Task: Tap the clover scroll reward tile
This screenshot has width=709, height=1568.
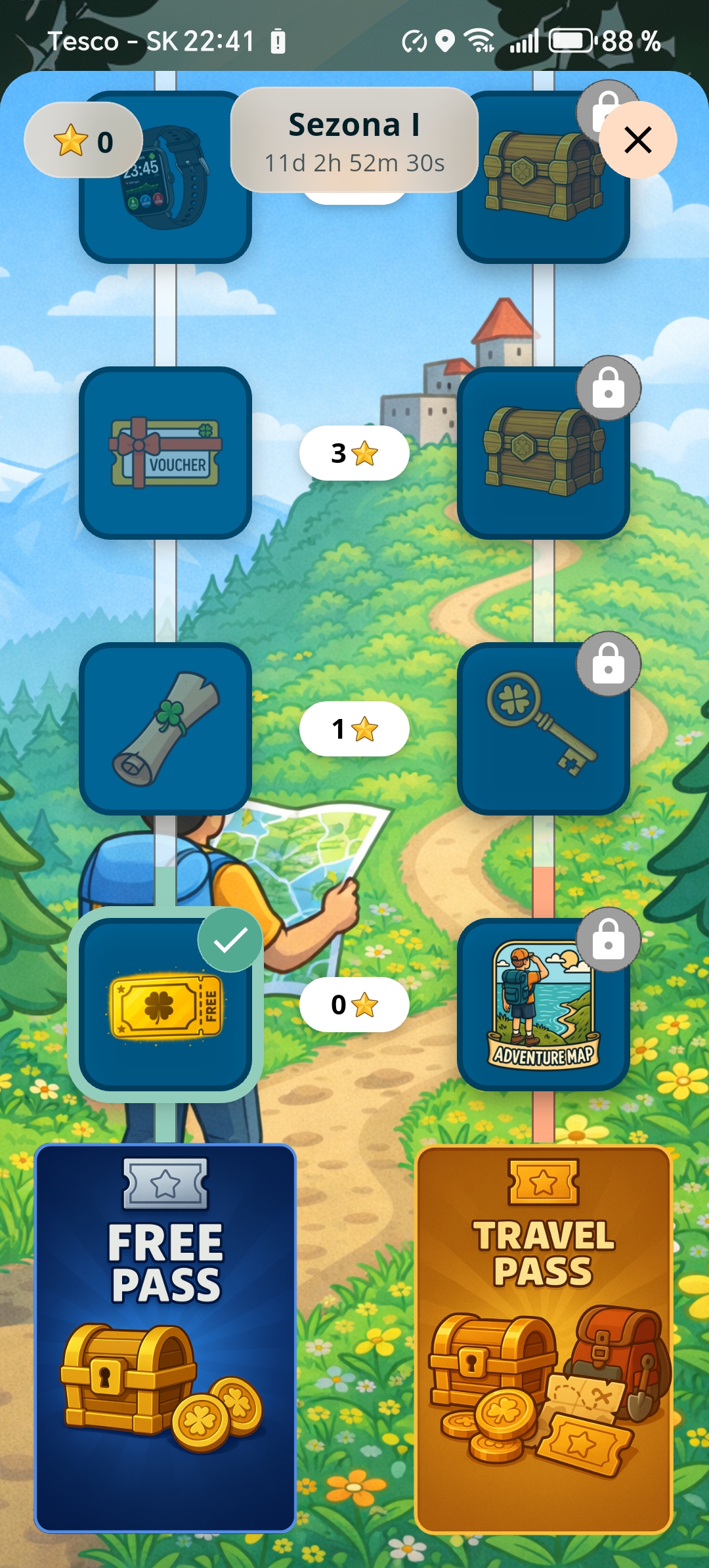Action: coord(165,729)
